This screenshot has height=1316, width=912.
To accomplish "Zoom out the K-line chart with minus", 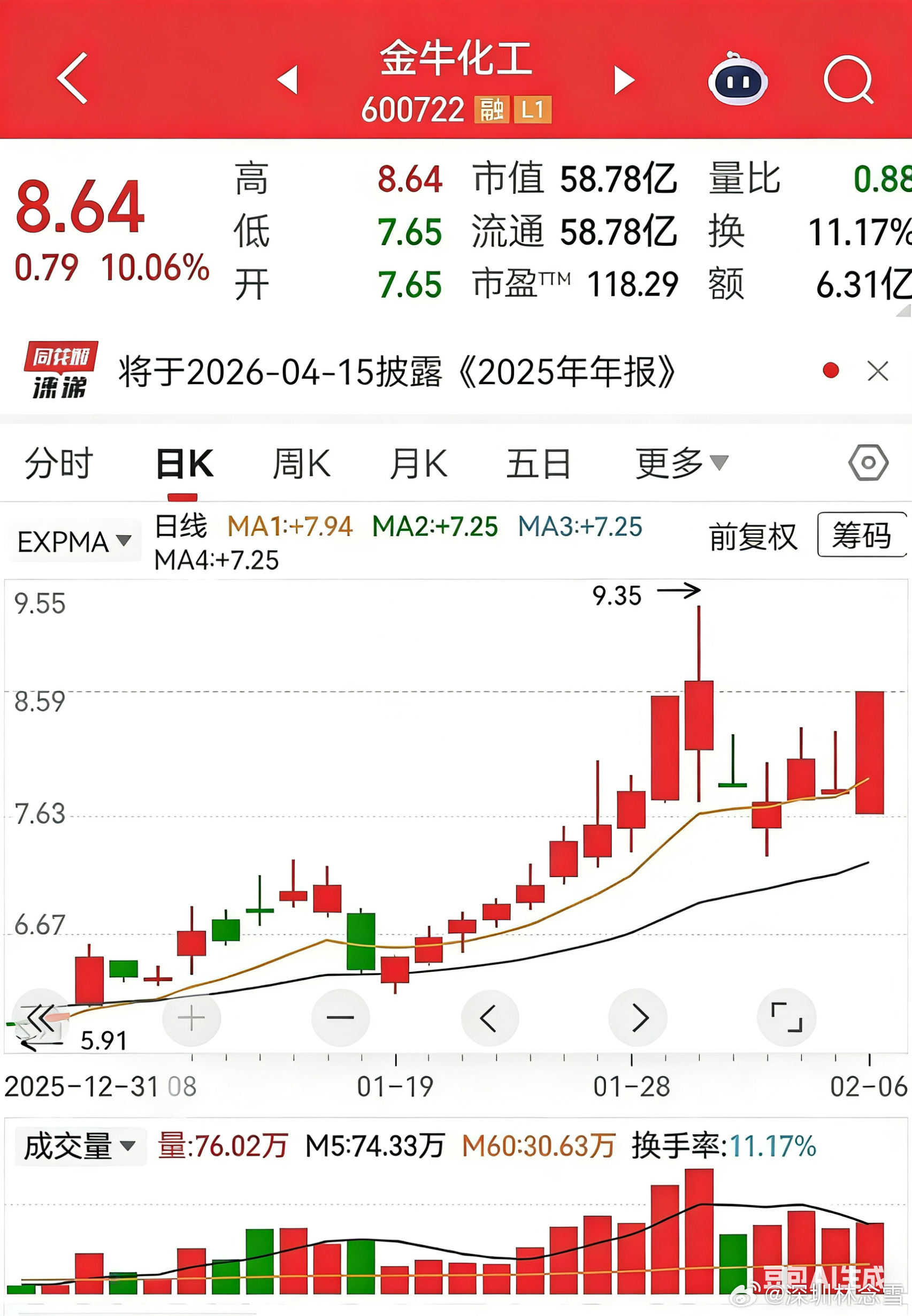I will pyautogui.click(x=341, y=1017).
